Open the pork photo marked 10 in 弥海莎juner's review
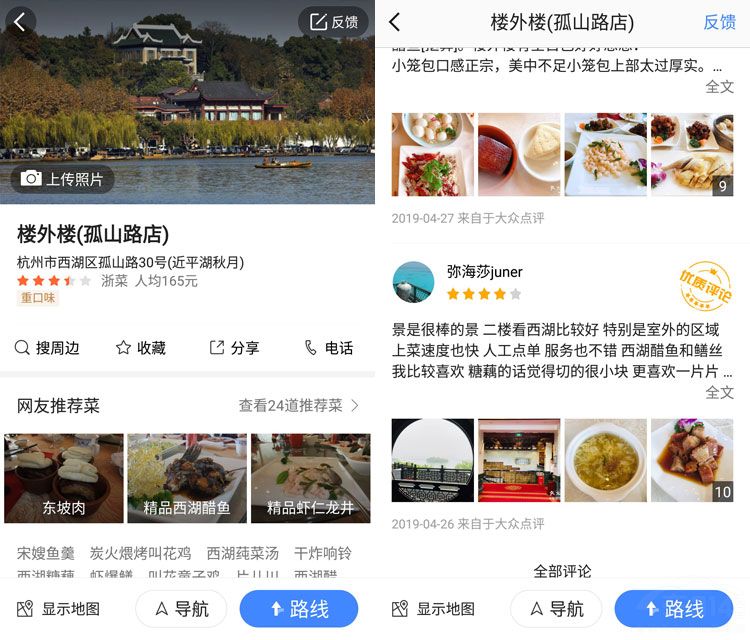 point(692,460)
